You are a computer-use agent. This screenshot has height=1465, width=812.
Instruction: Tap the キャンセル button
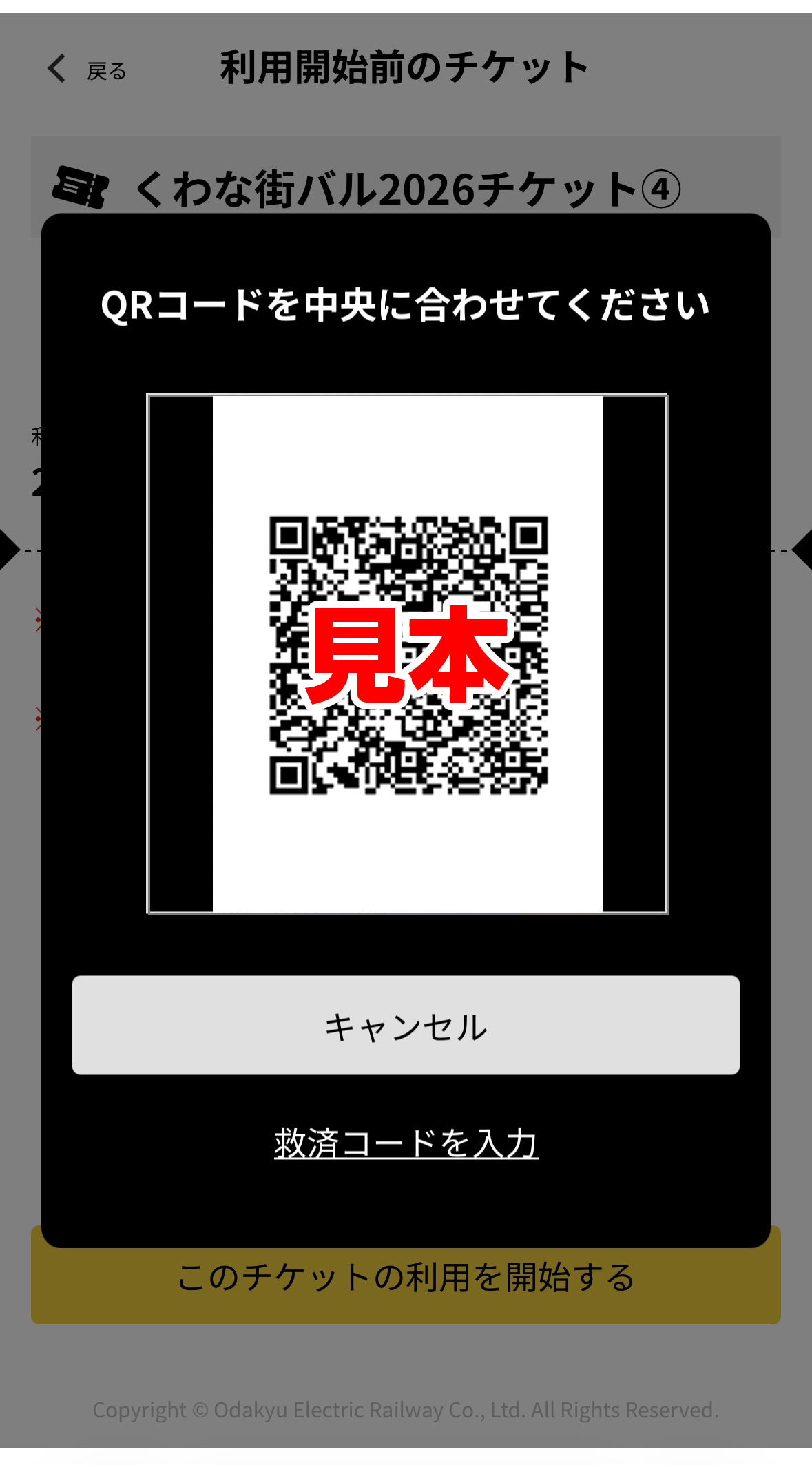click(406, 1025)
